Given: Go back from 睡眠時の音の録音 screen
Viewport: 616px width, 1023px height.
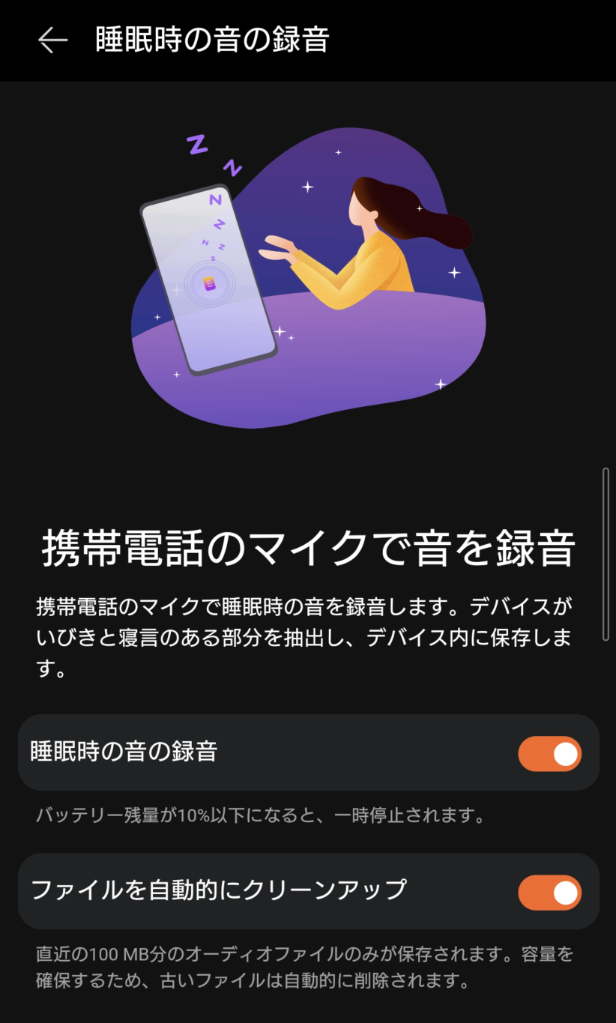Looking at the screenshot, I should 52,40.
